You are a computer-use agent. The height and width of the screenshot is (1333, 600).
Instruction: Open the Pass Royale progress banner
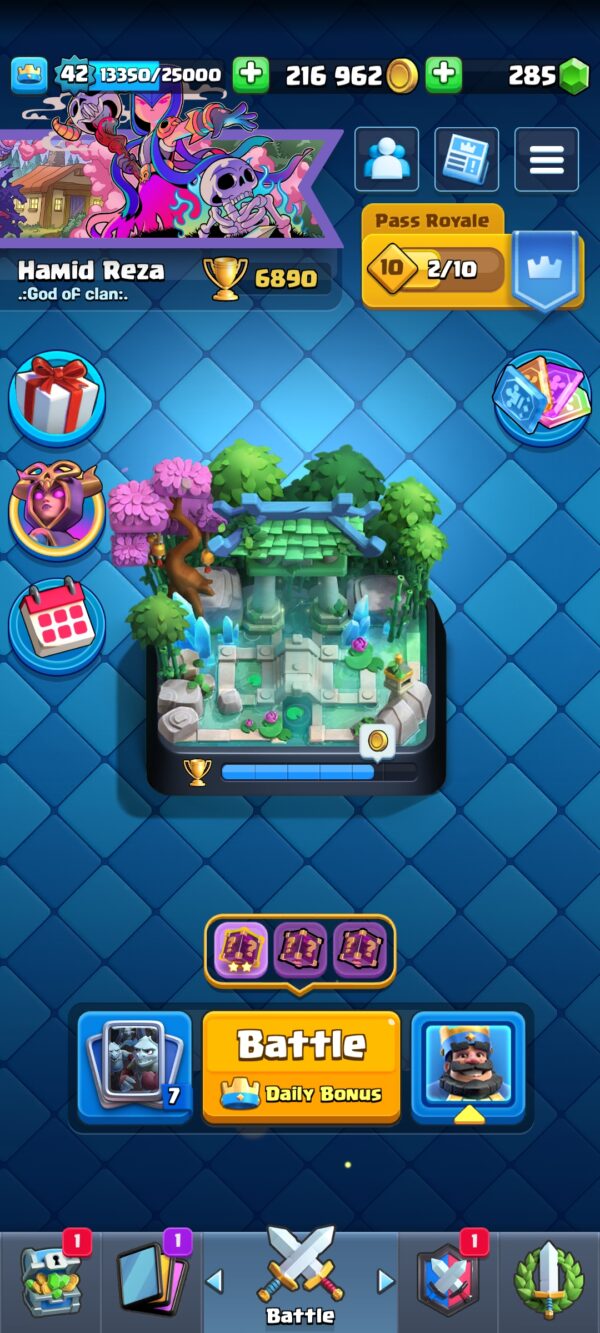(x=470, y=257)
